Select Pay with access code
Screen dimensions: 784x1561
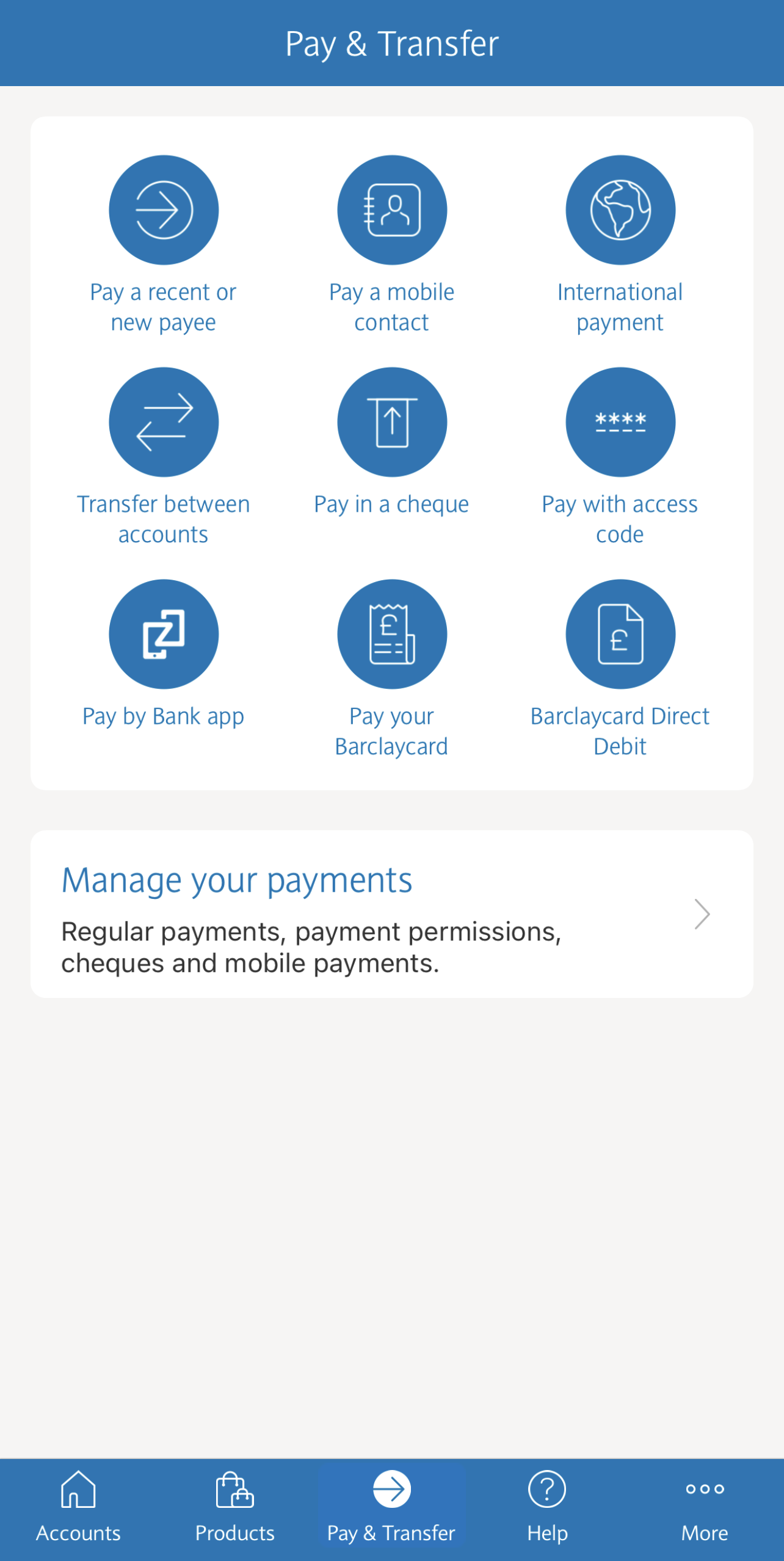tap(620, 423)
